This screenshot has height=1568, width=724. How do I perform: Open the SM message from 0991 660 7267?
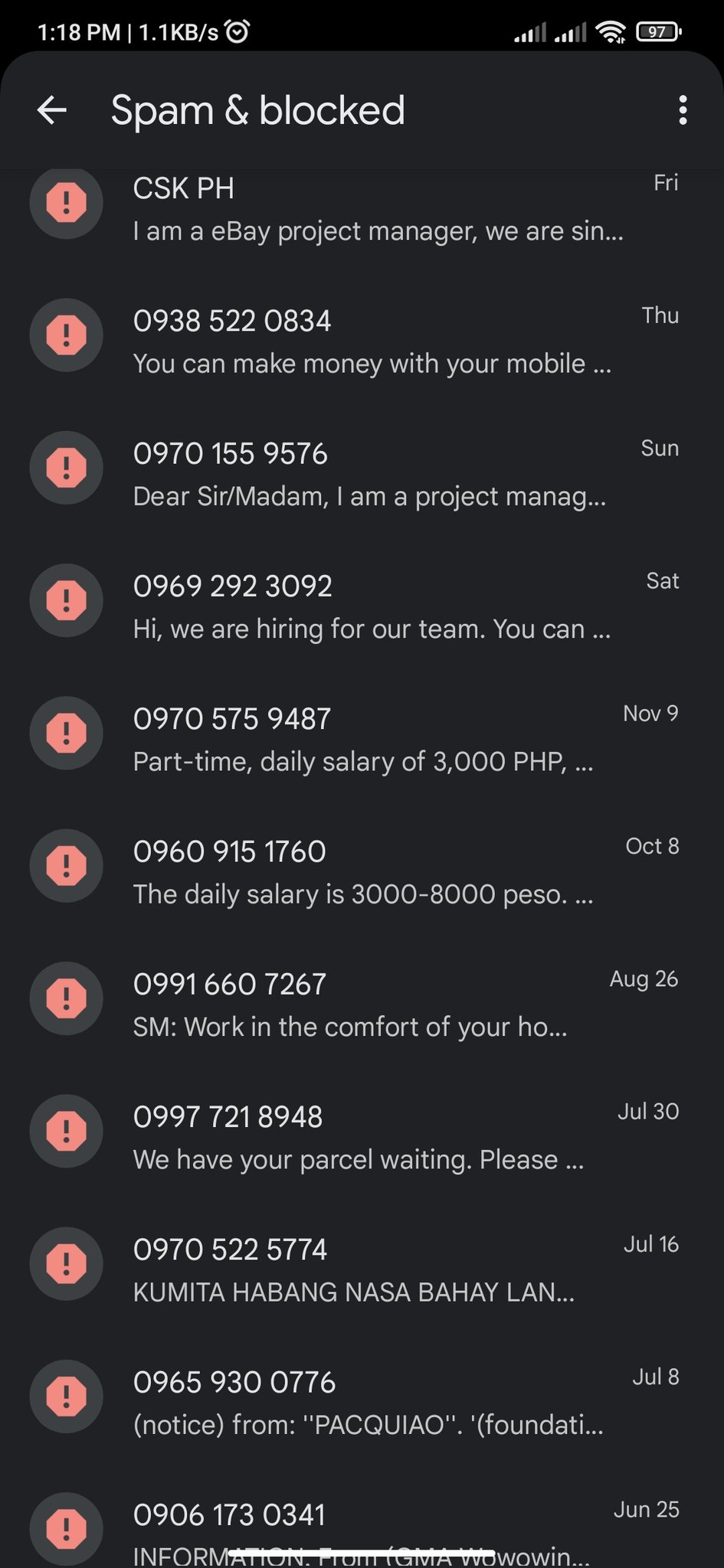(362, 998)
